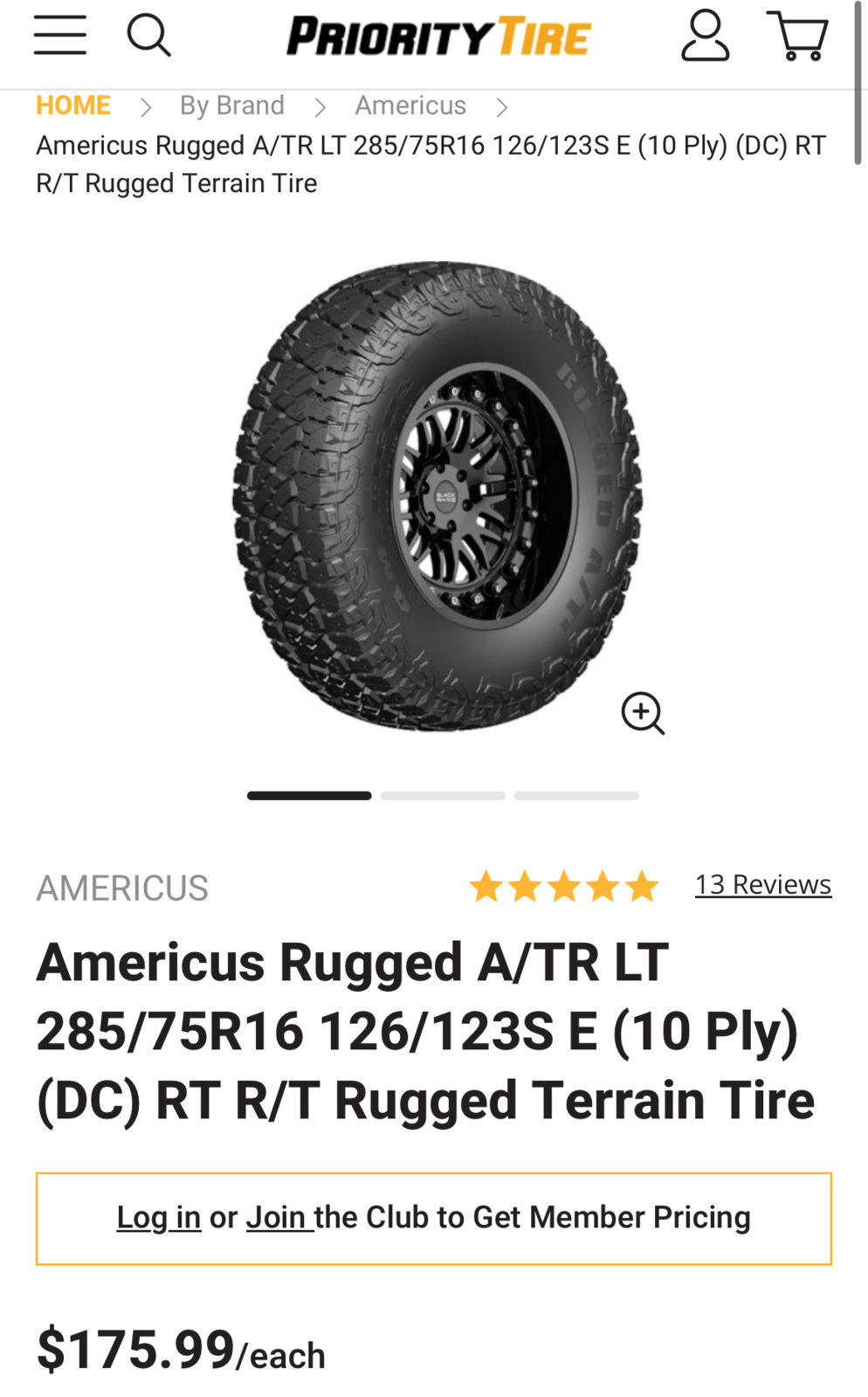Viewport: 868px width, 1397px height.
Task: Tap Log in for member pricing
Action: [159, 1217]
